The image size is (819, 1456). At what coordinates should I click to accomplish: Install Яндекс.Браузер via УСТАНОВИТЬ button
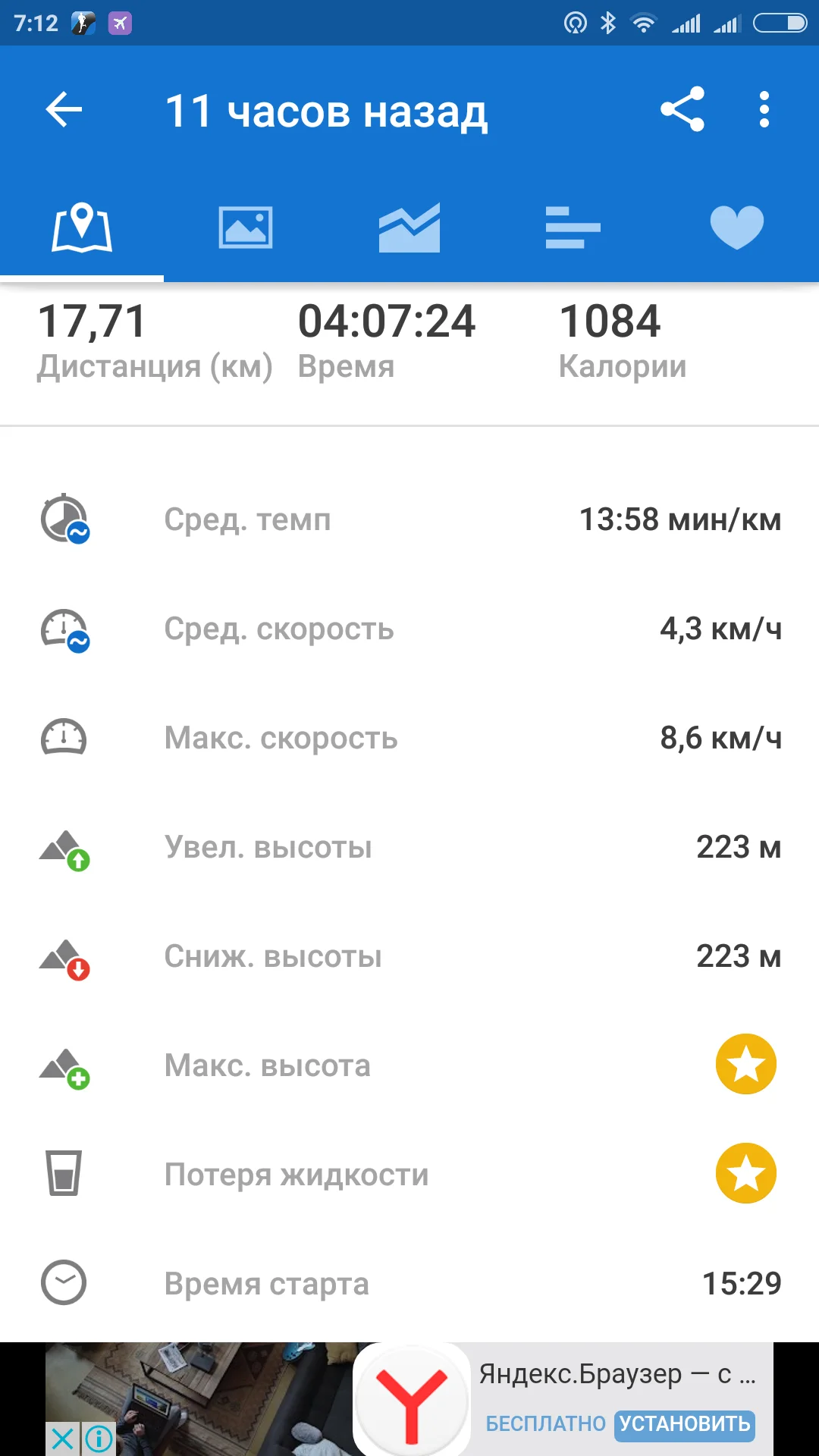coord(684,1424)
